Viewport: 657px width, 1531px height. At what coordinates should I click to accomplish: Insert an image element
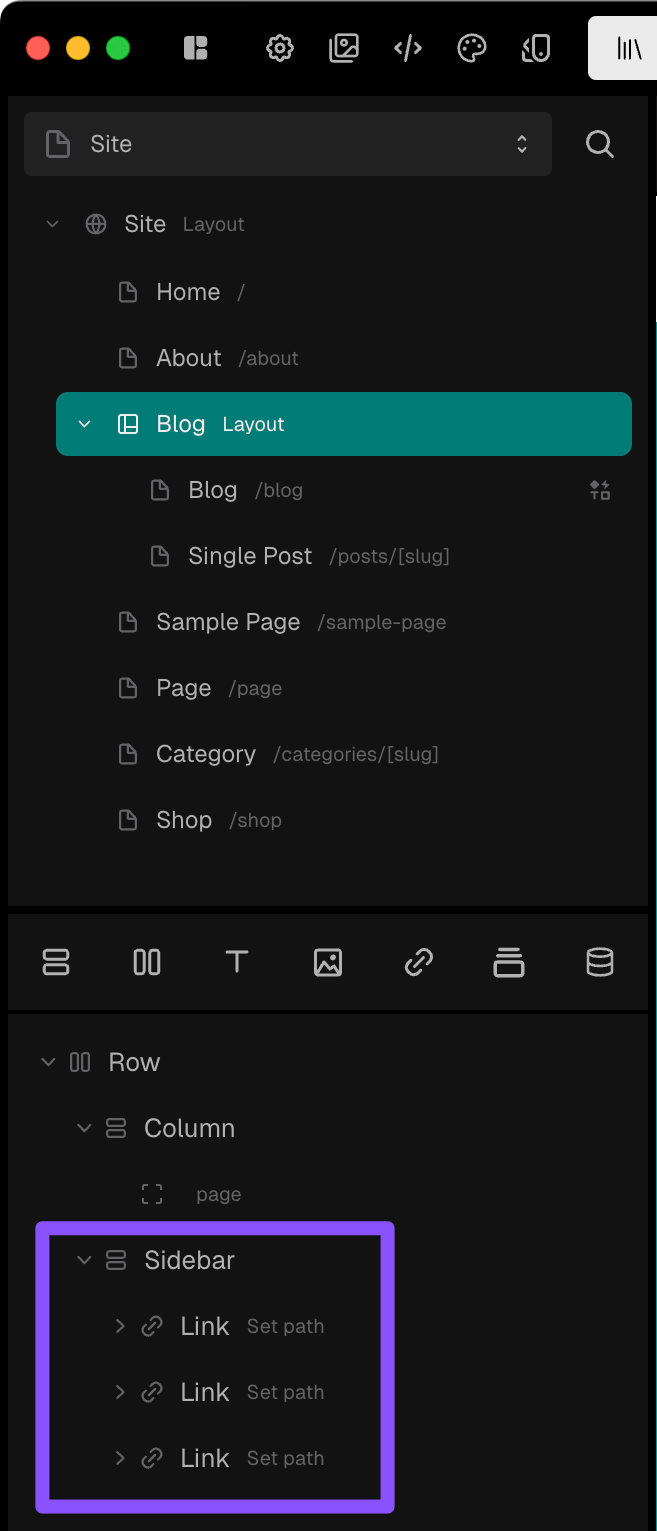328,962
